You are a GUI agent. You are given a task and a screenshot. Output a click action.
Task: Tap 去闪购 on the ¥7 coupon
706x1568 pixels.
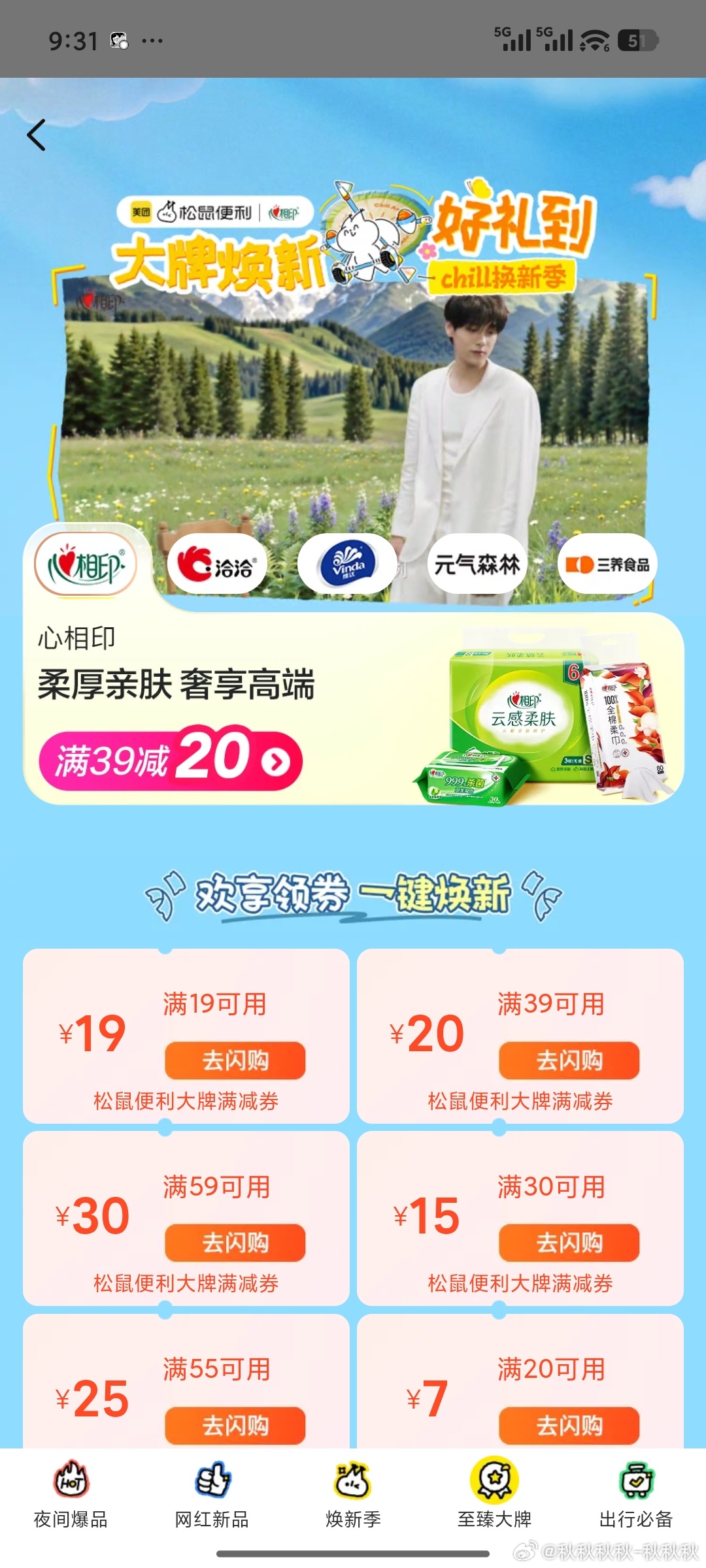[569, 1424]
